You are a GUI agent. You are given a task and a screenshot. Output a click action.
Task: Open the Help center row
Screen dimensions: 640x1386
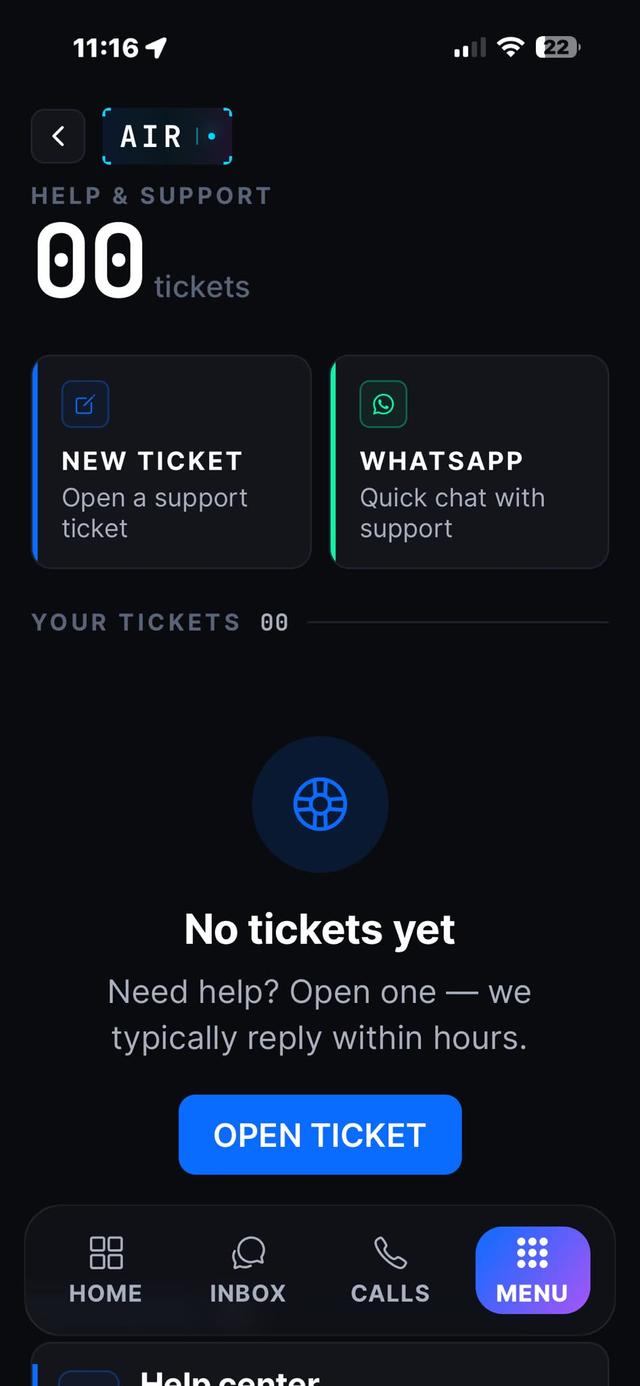(x=320, y=1366)
